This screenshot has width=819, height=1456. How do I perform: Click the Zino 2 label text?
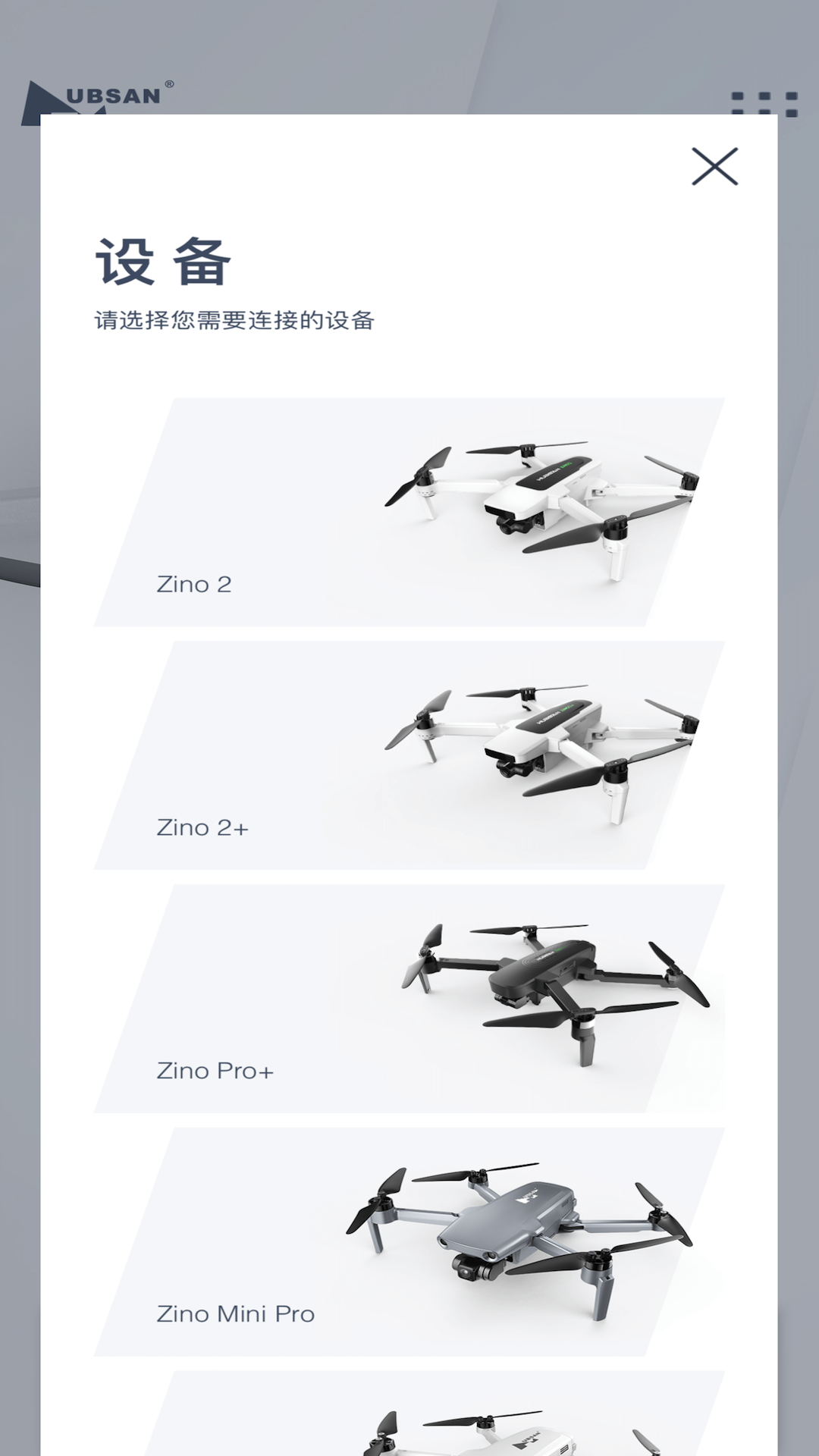(x=195, y=584)
